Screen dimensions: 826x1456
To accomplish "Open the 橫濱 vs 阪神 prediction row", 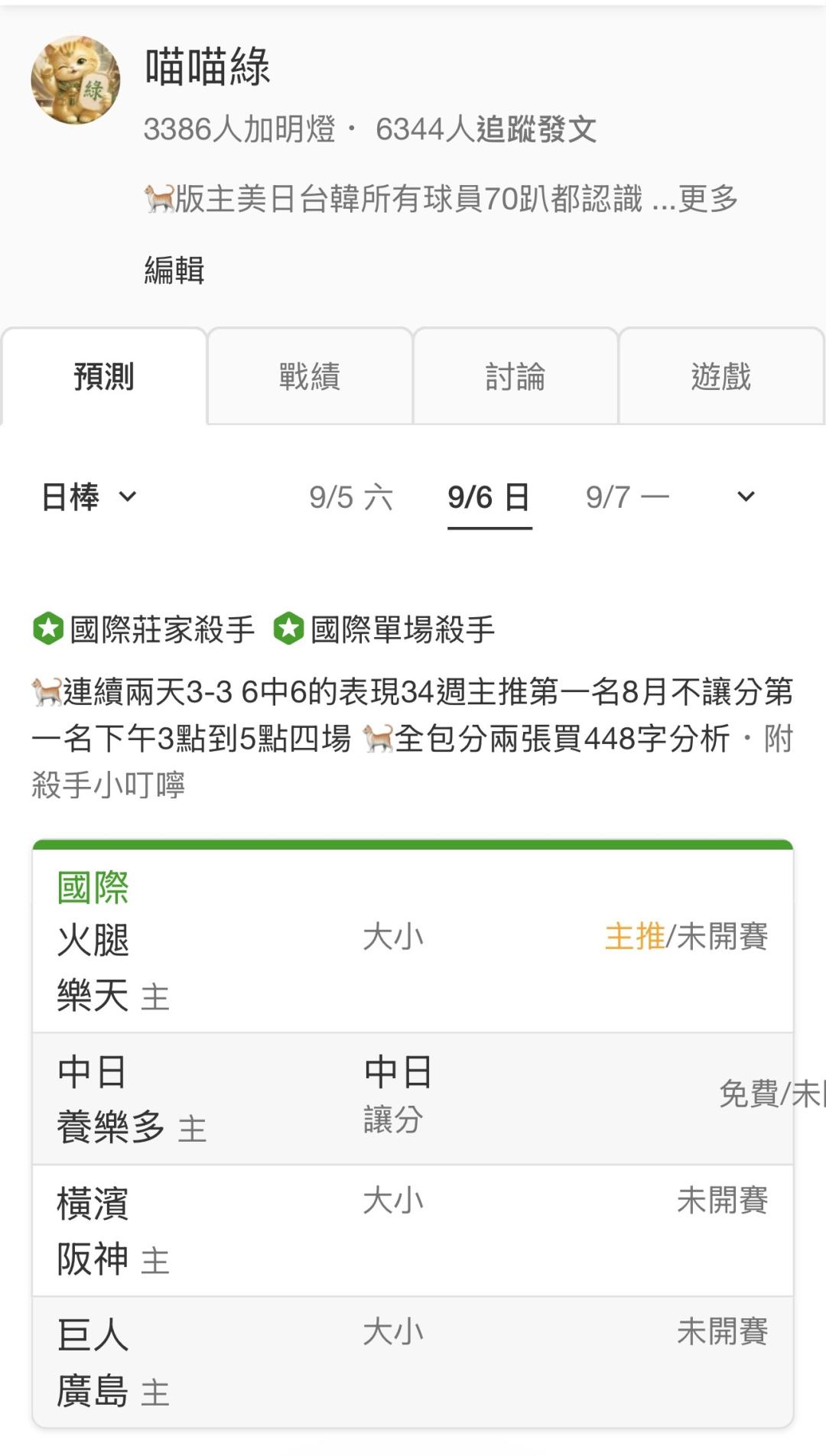I will [x=413, y=1230].
